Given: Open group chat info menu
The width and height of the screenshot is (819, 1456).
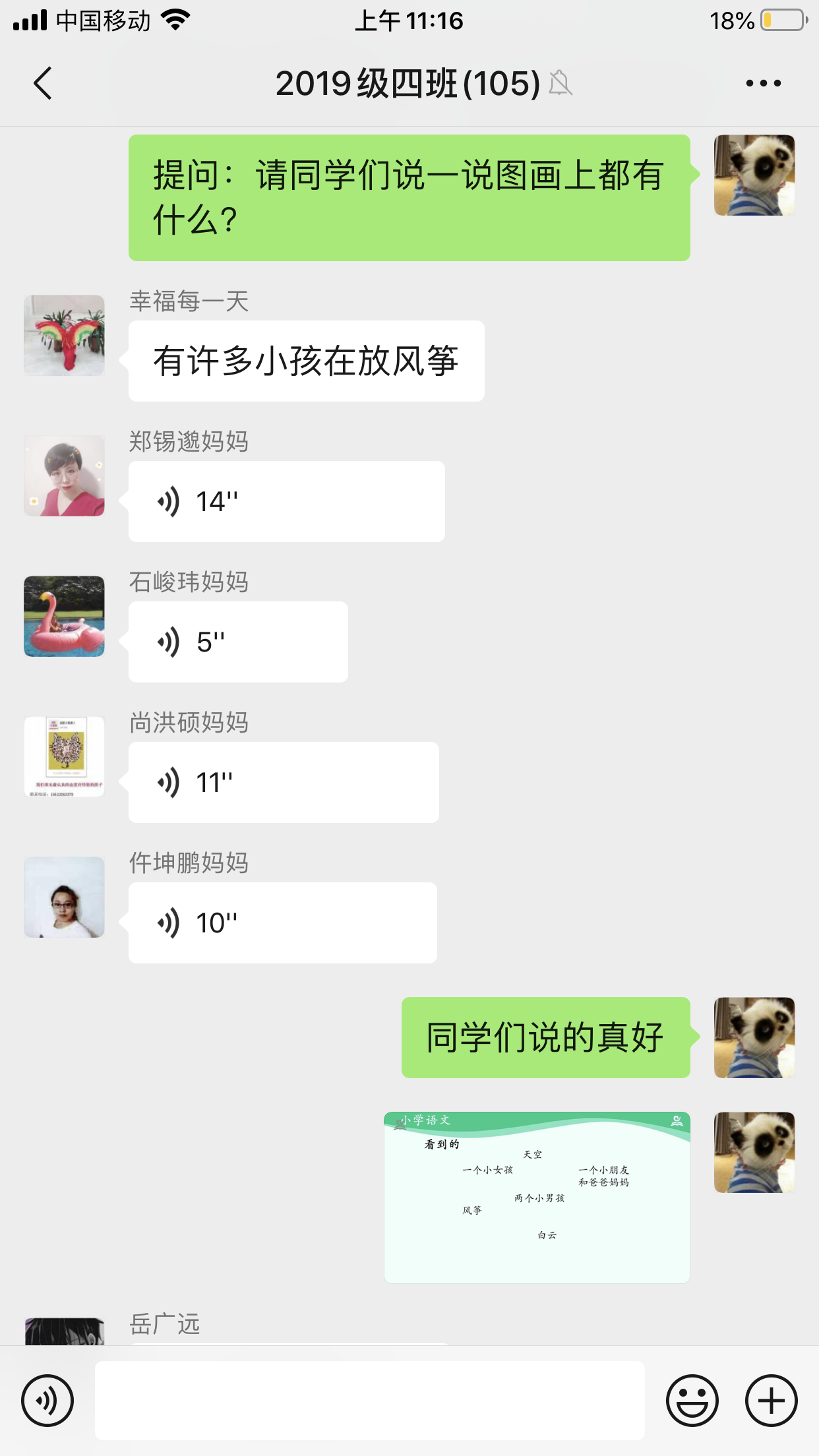Looking at the screenshot, I should (x=763, y=84).
